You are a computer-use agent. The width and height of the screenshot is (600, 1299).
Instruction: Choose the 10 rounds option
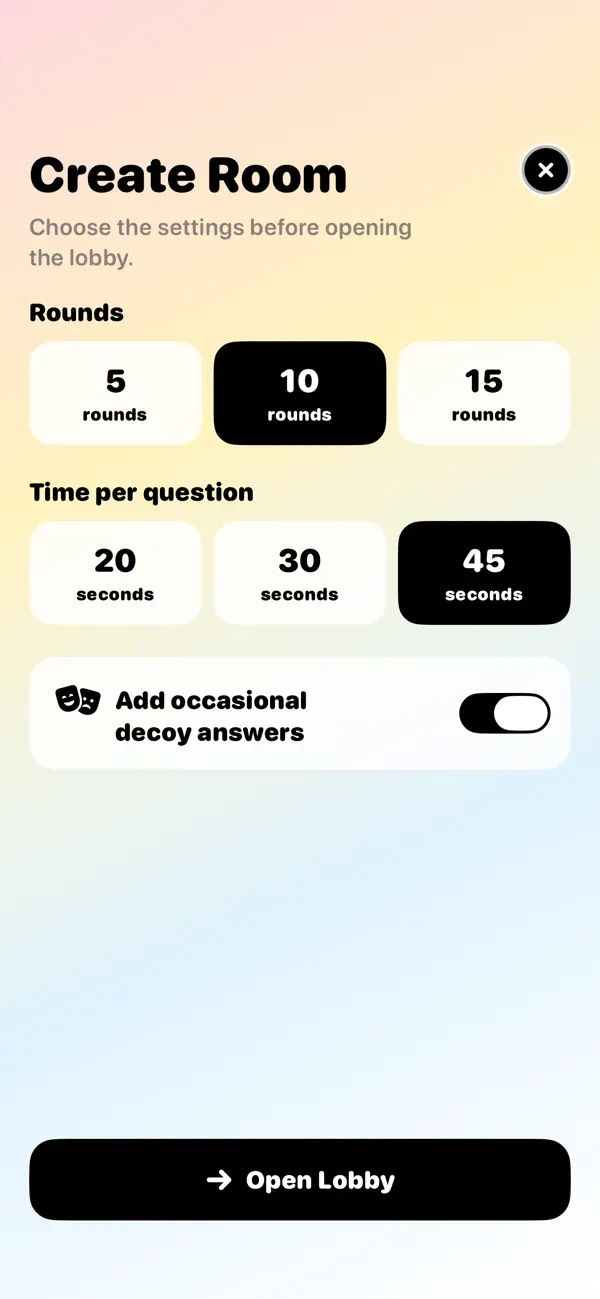tap(300, 393)
